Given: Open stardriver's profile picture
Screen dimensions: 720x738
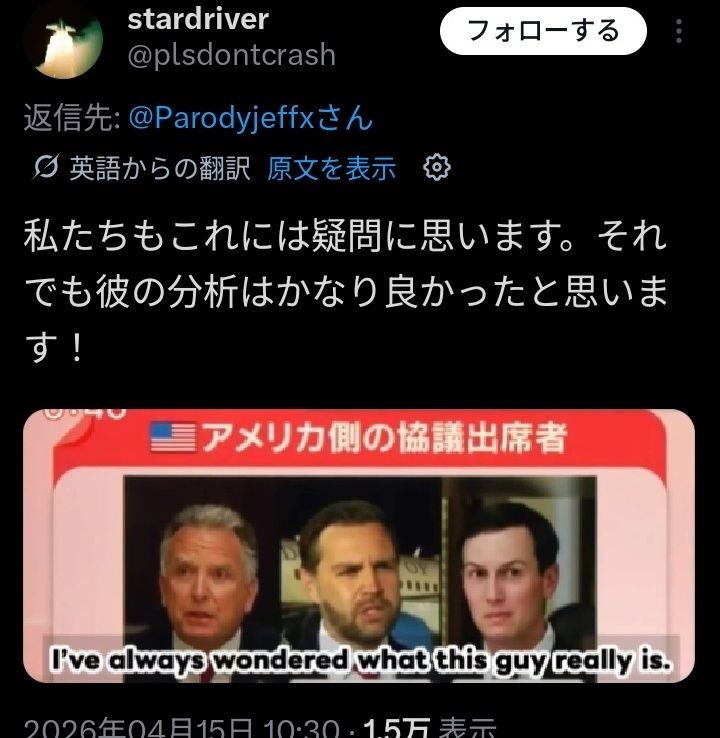Looking at the screenshot, I should [x=62, y=39].
